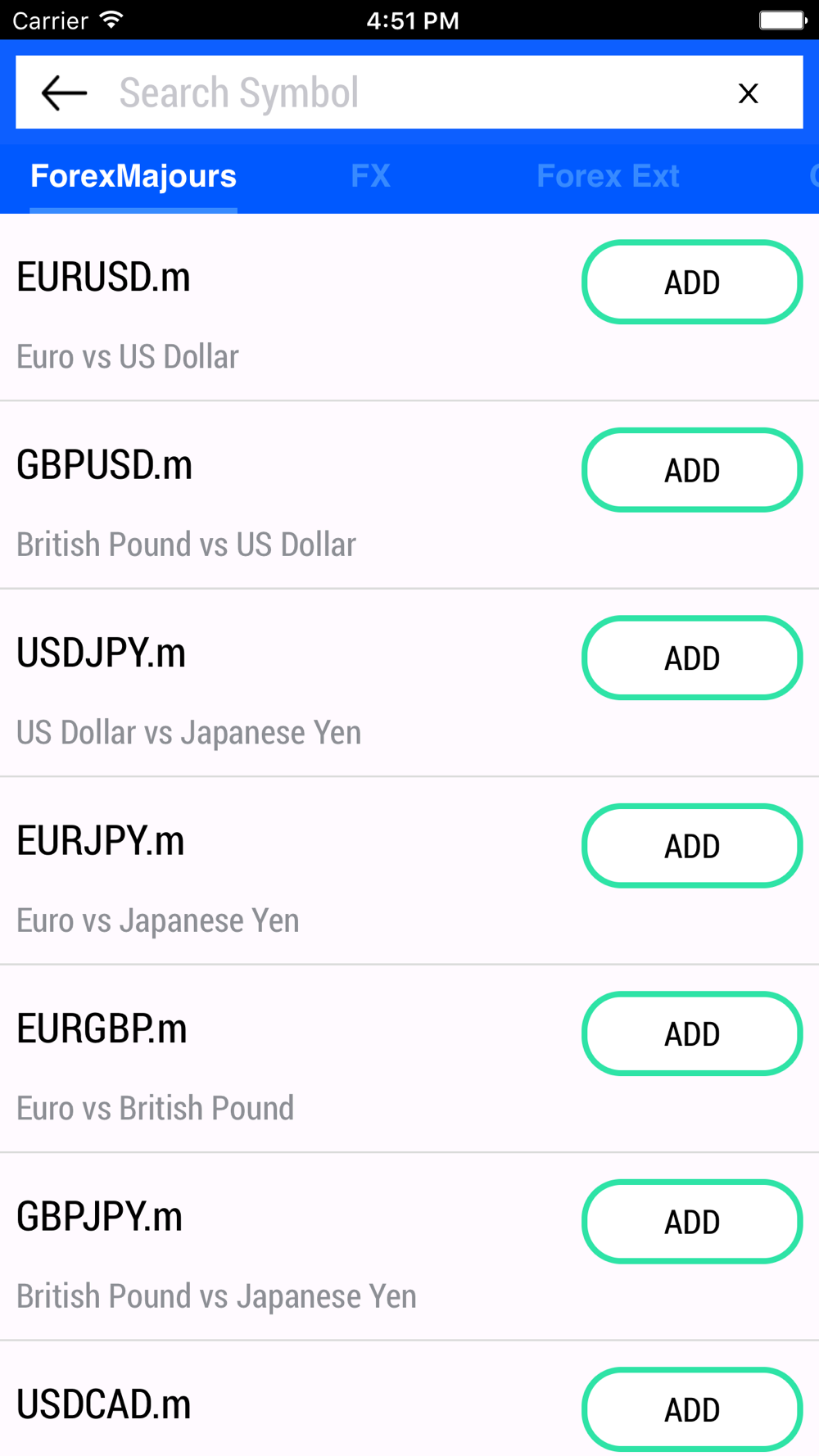
Task: Add the EURUSD.m symbol
Action: coord(692,282)
